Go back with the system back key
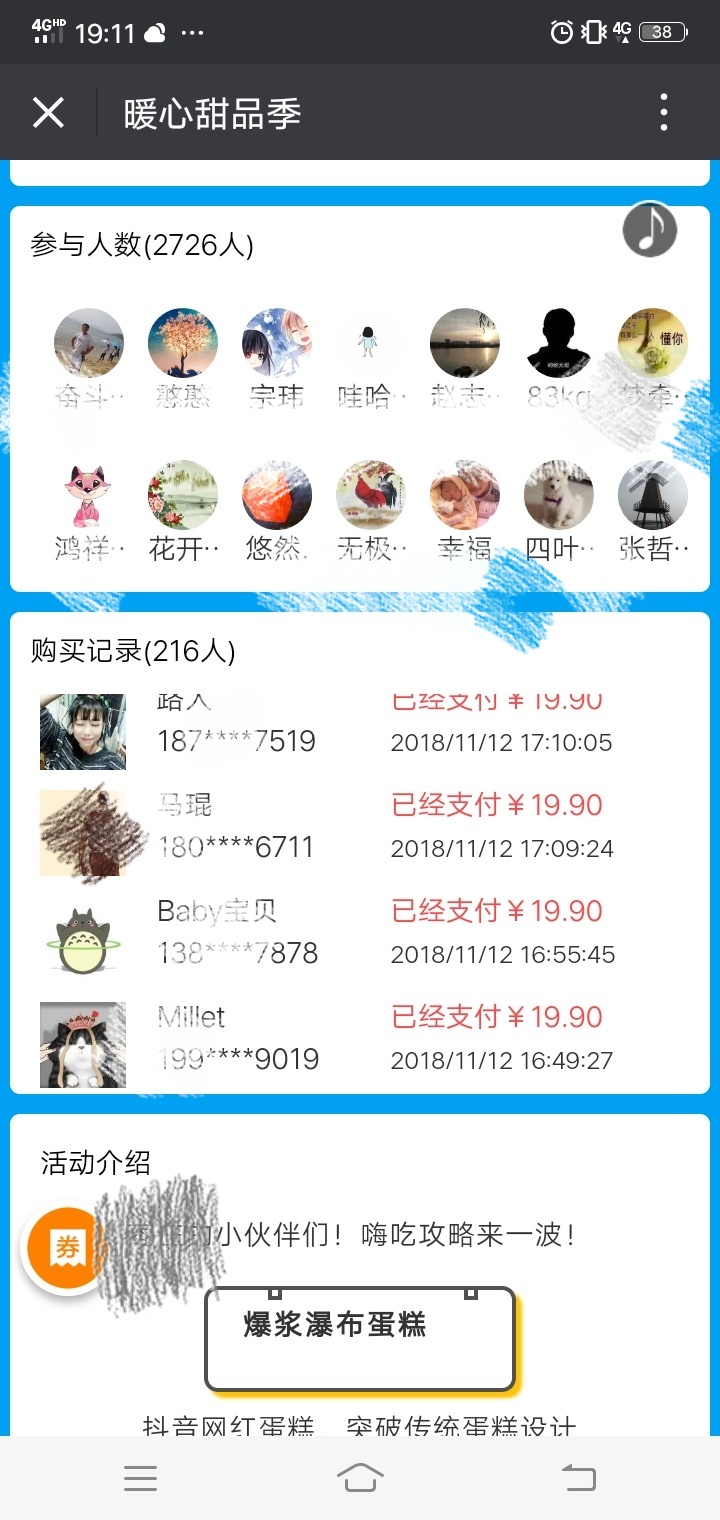 tap(578, 1477)
